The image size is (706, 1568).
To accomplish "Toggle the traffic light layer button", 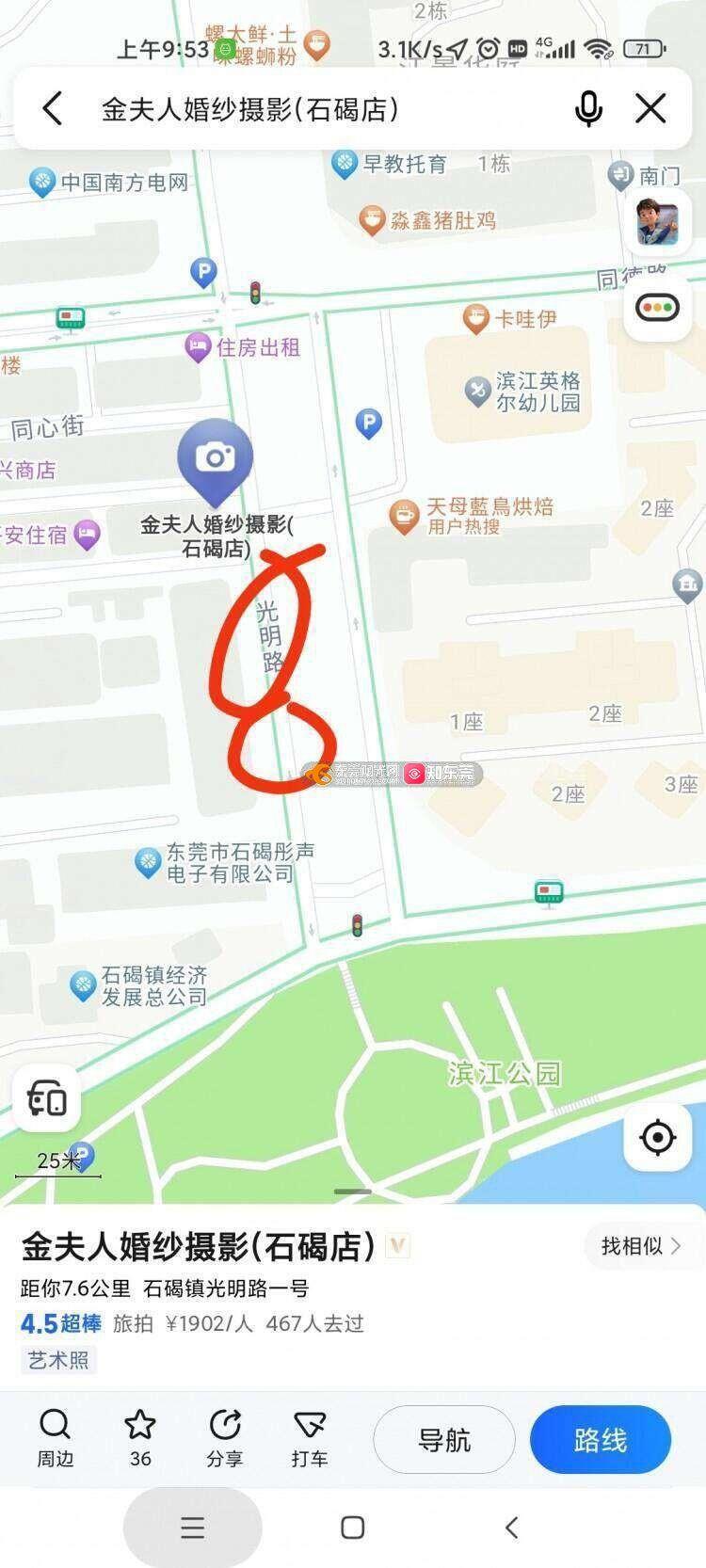I will tap(657, 308).
